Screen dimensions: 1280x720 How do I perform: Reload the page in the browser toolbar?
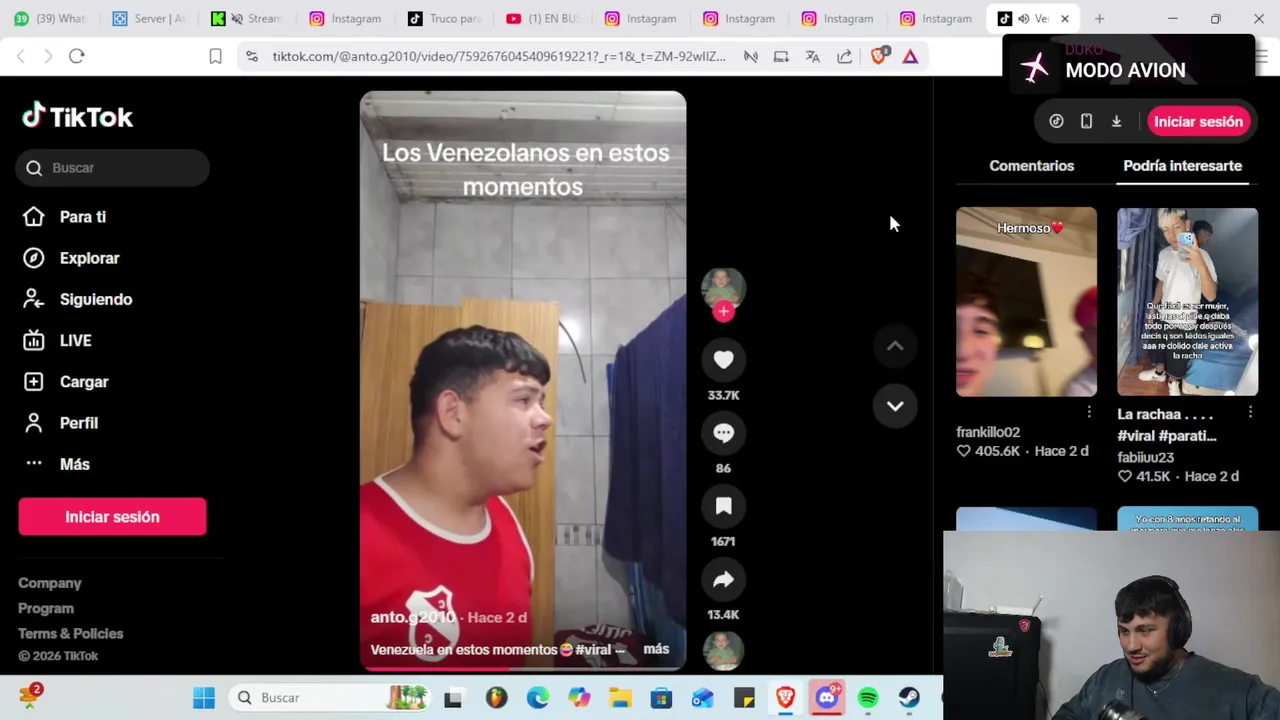76,56
